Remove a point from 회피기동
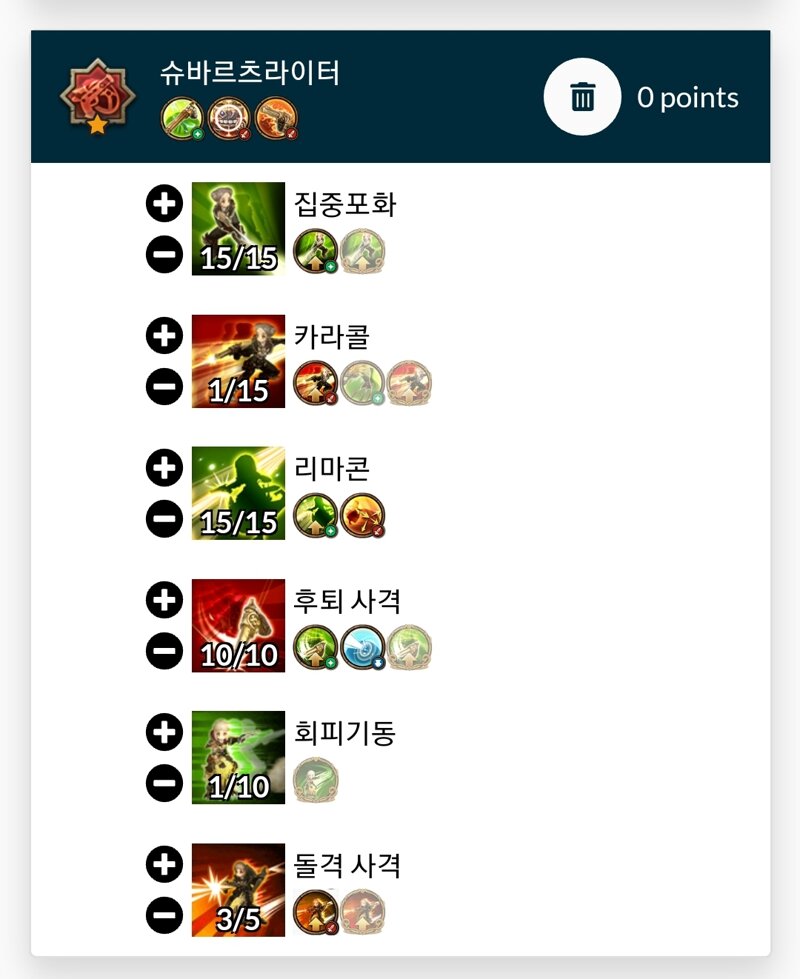Image resolution: width=800 pixels, height=979 pixels. [x=164, y=783]
